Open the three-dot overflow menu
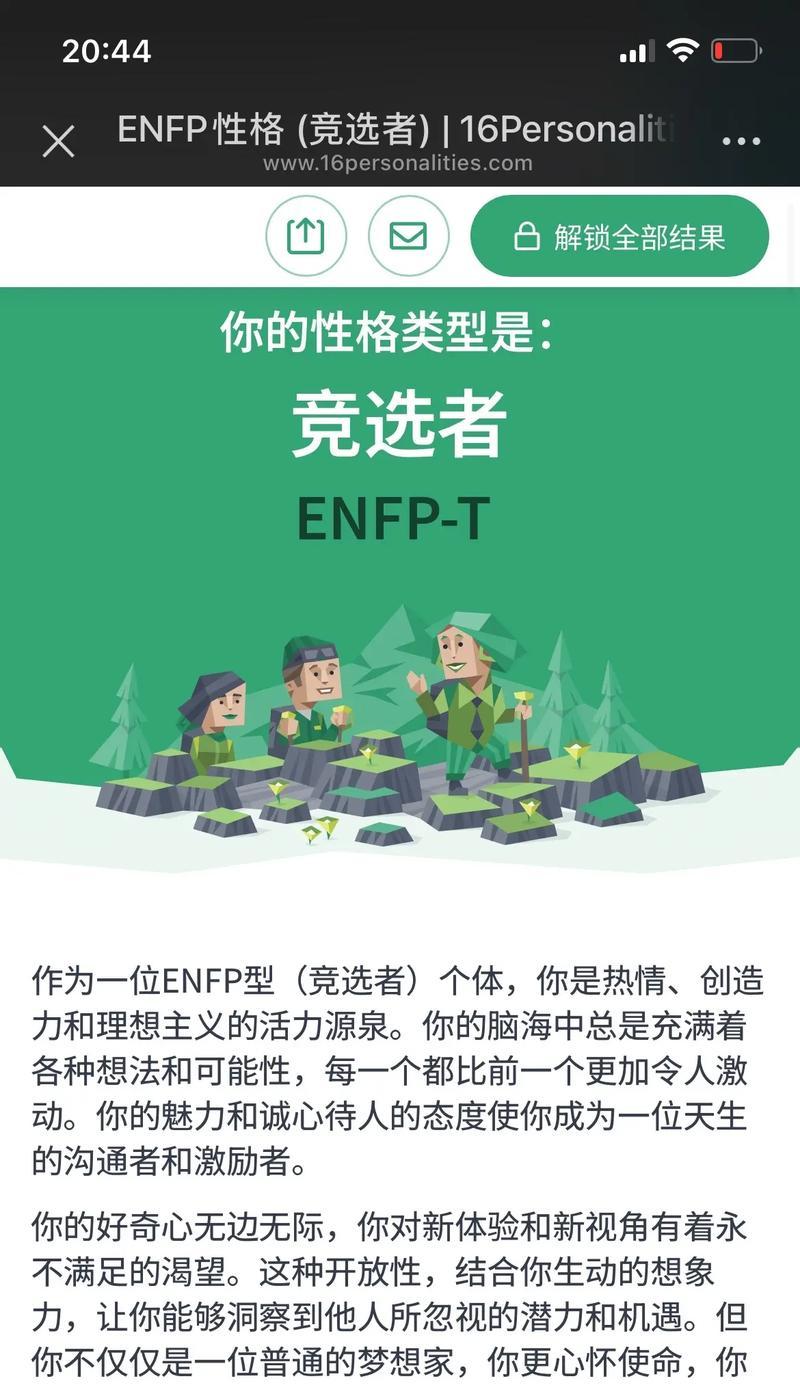Viewport: 800px width, 1384px height. pyautogui.click(x=741, y=141)
